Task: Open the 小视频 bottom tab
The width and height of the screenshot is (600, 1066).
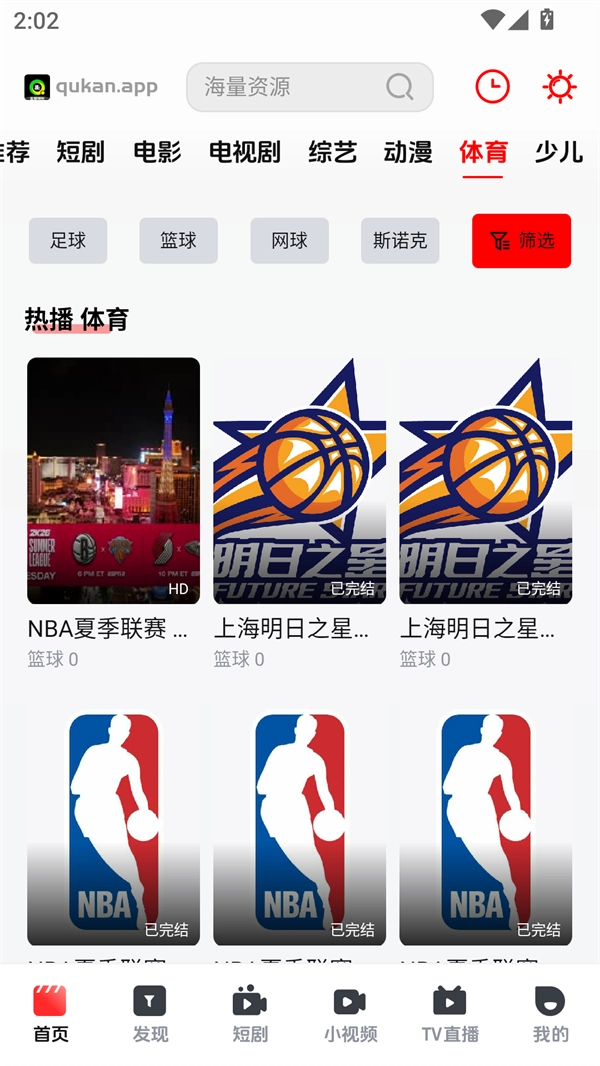Action: click(350, 1013)
